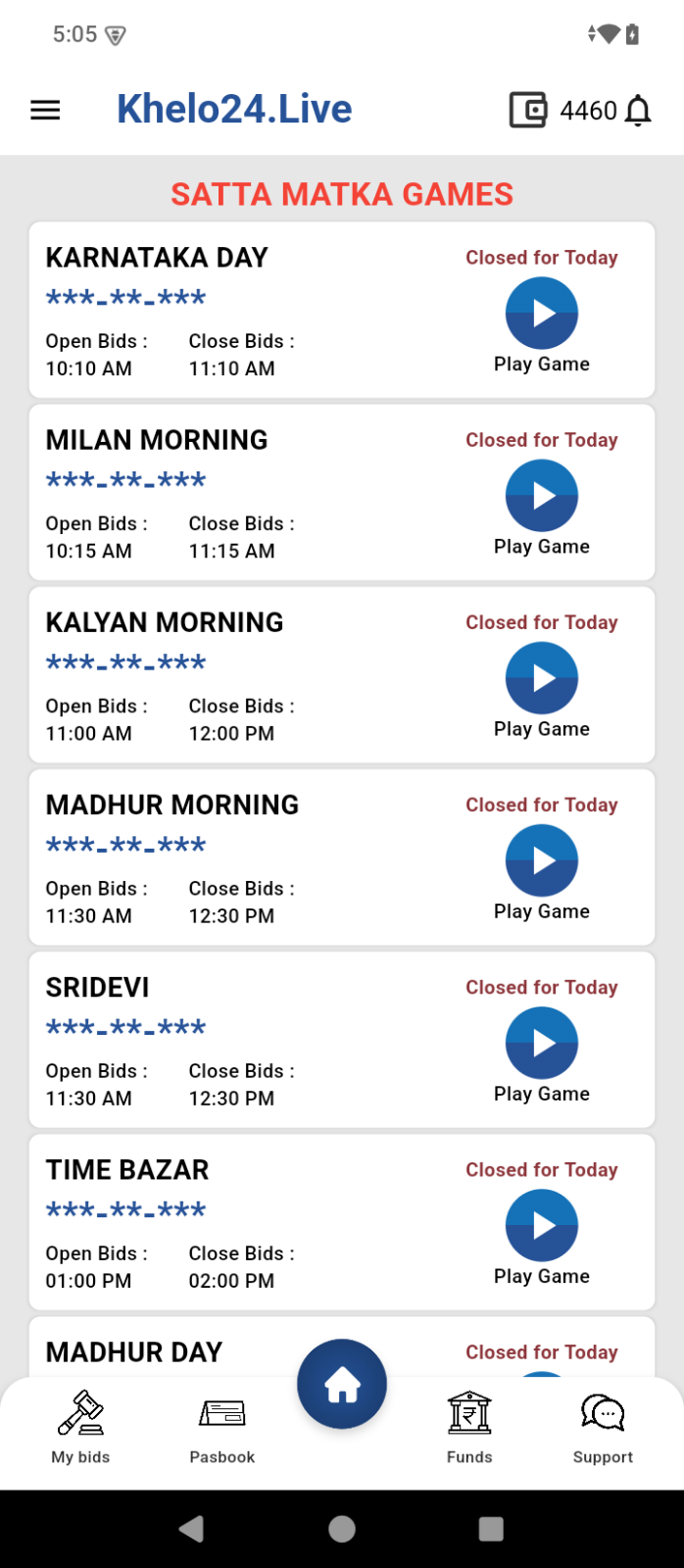Play the Kalyan Morning game
Screen dimensions: 684x1568
[542, 678]
